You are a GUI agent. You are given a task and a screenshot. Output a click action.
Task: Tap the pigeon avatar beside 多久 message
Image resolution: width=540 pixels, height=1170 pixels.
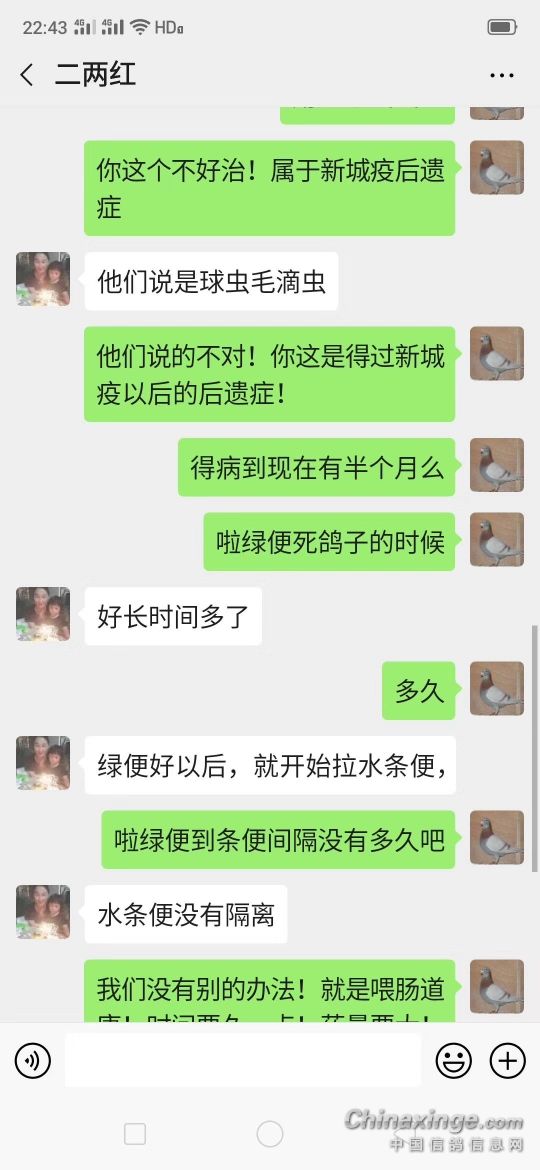coord(497,689)
